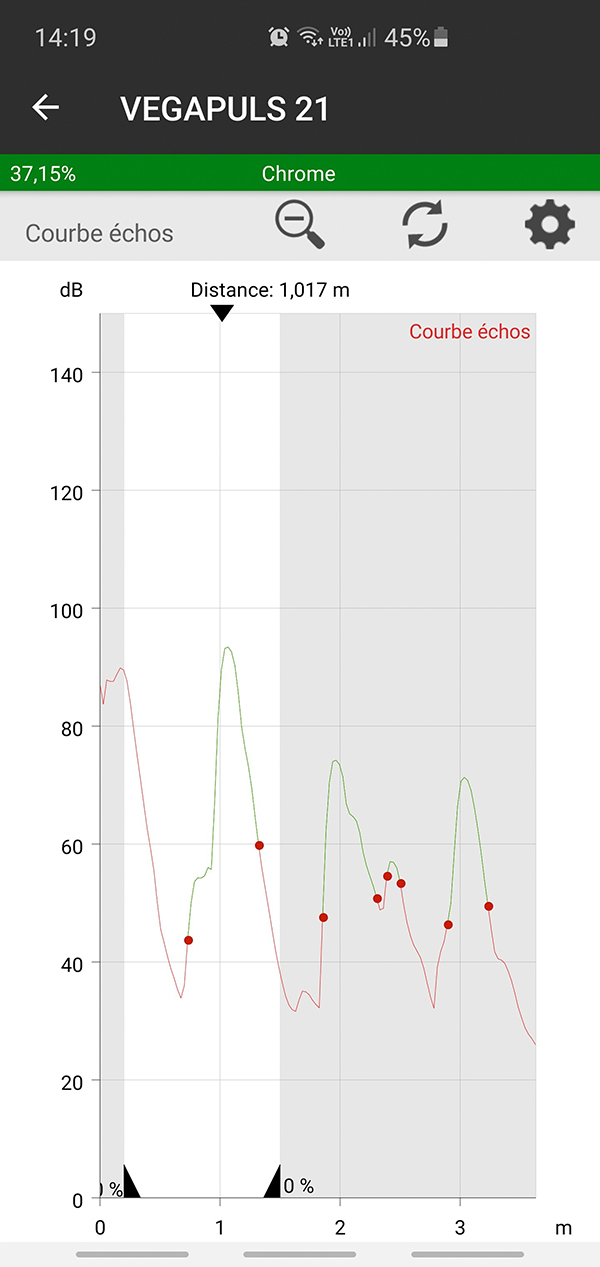Open the echo curve settings gear

(549, 225)
